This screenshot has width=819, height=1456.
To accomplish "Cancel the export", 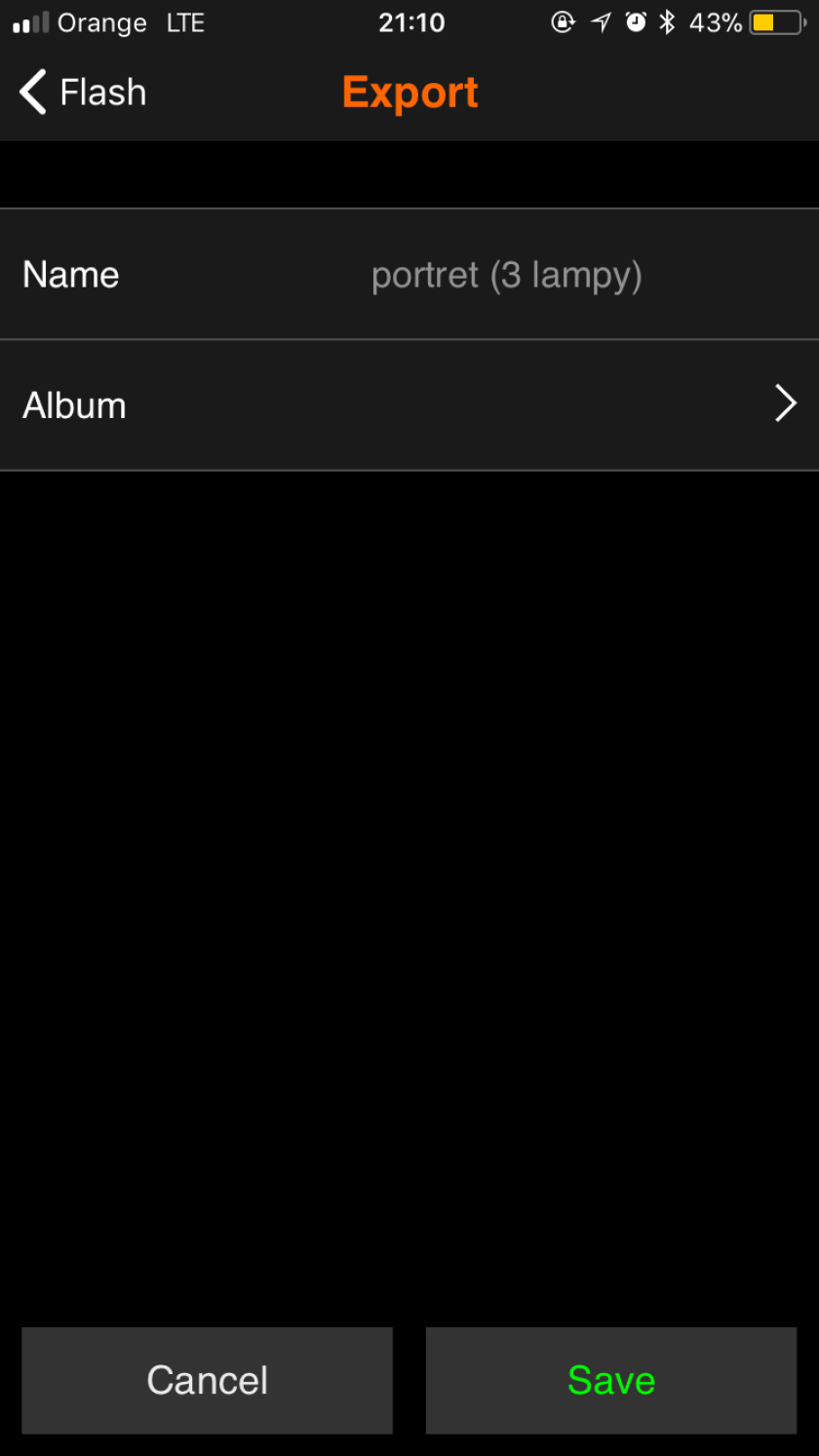I will [x=207, y=1380].
